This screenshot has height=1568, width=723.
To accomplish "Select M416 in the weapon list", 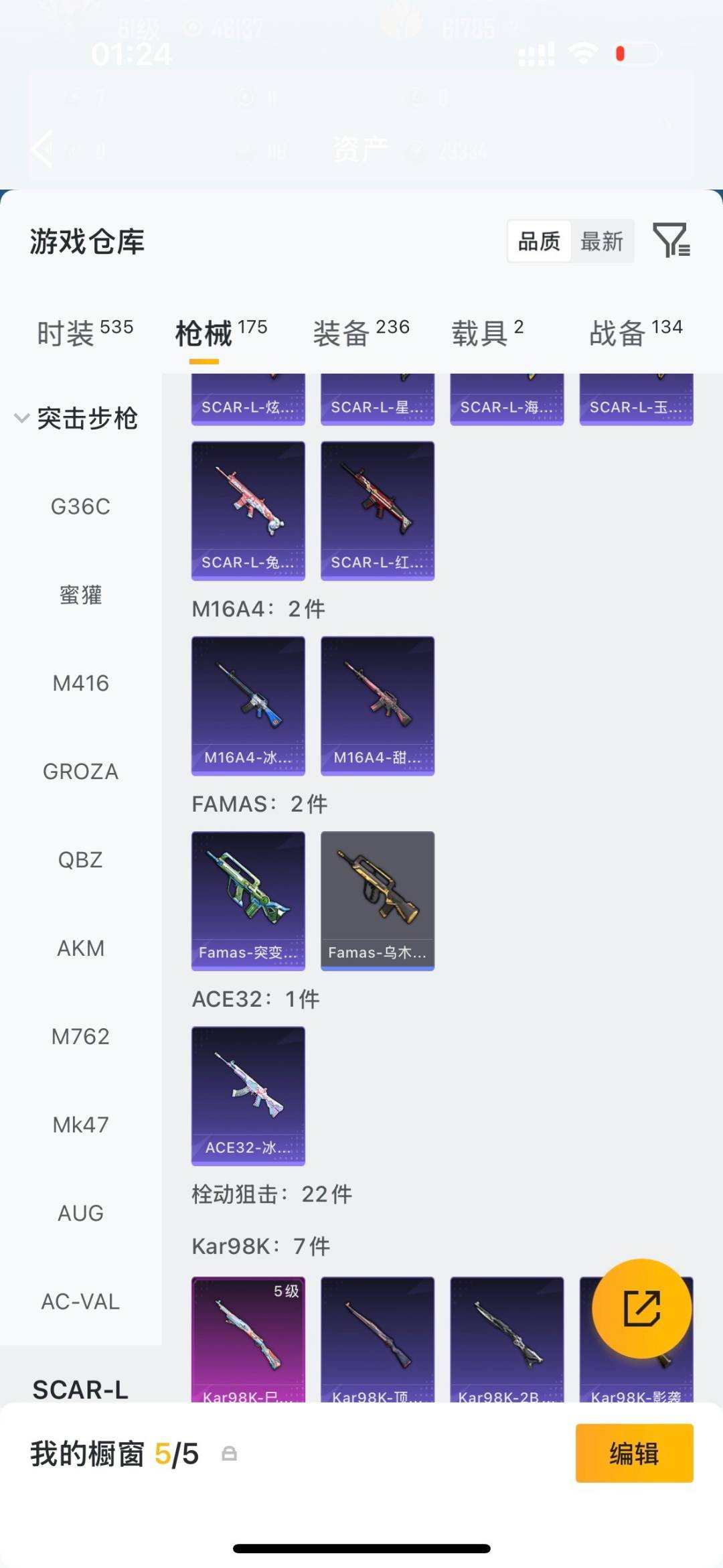I will click(x=80, y=683).
